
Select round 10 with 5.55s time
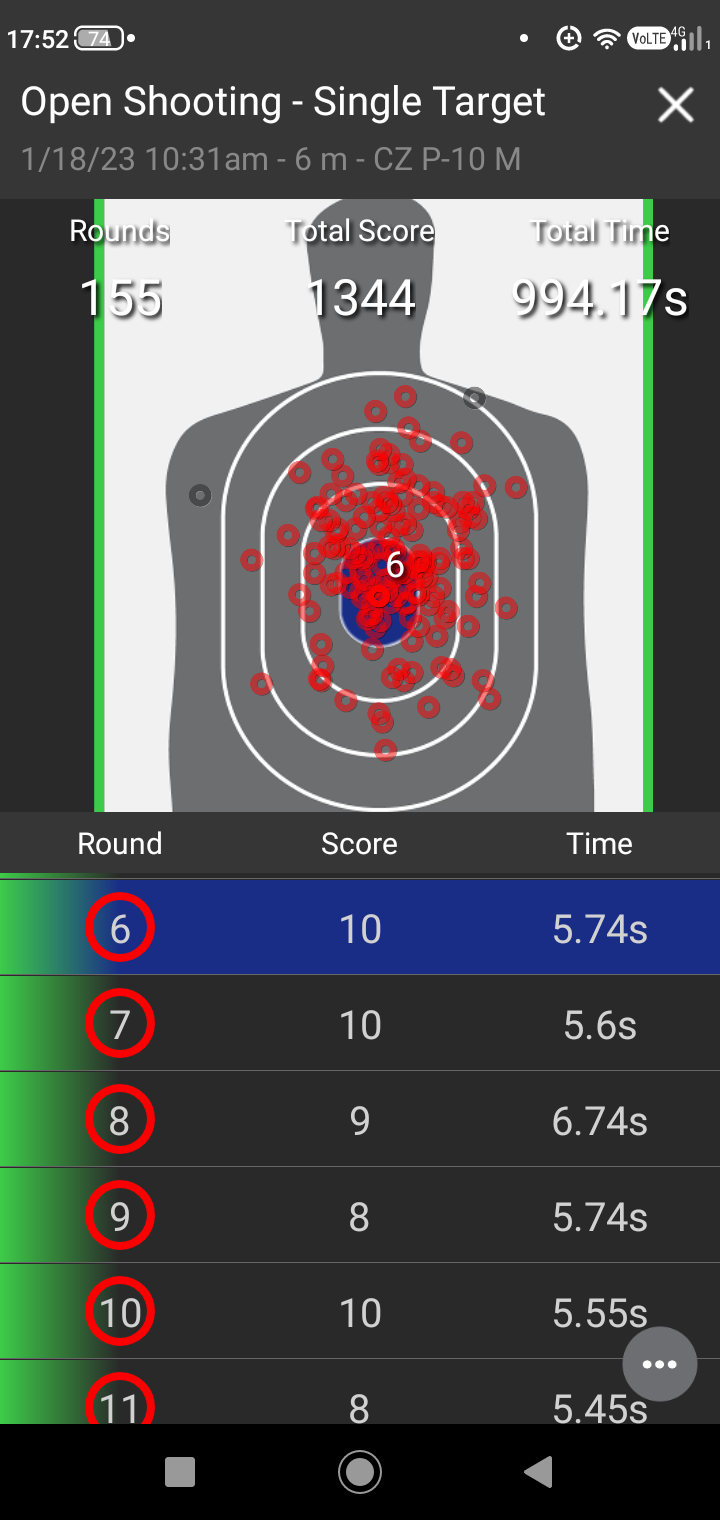360,1312
